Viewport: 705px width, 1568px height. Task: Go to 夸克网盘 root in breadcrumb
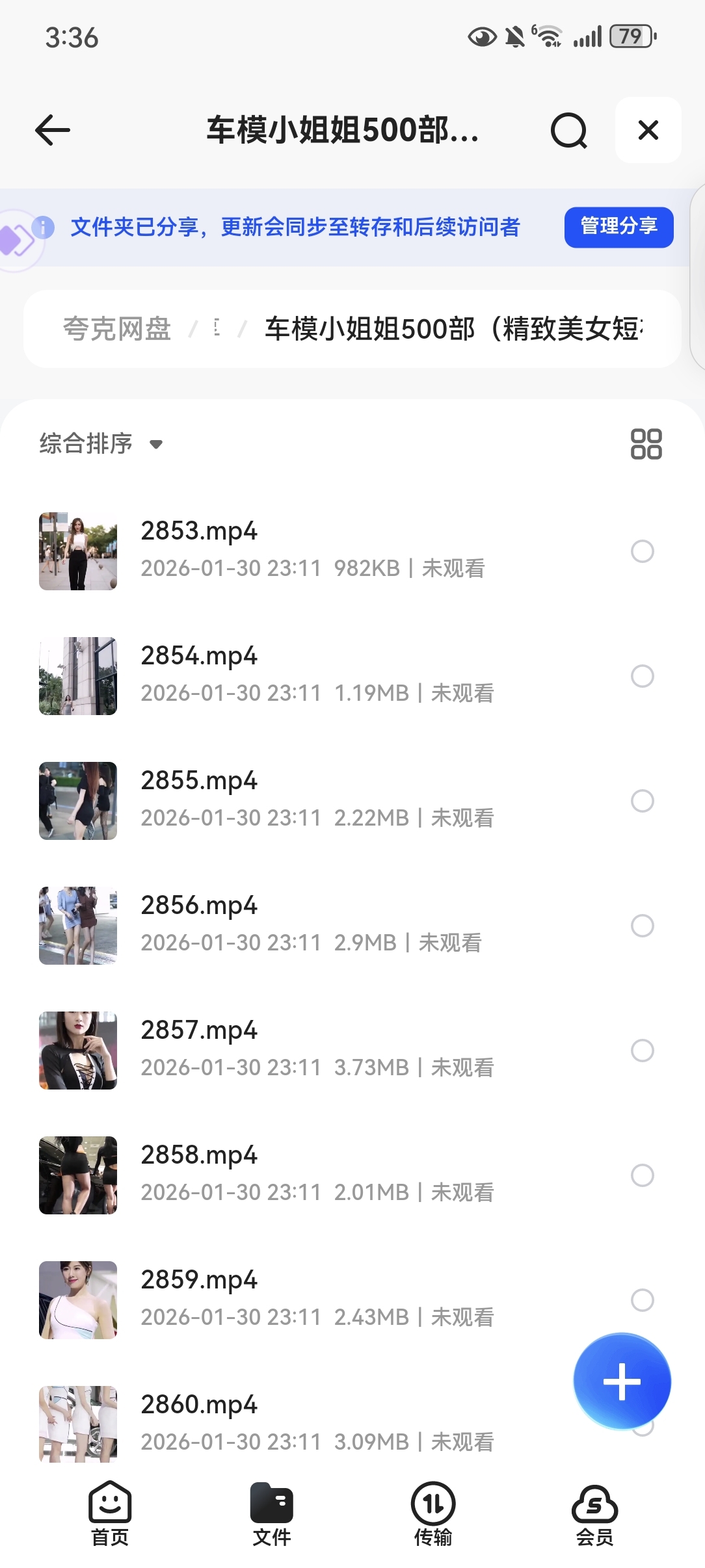point(117,329)
